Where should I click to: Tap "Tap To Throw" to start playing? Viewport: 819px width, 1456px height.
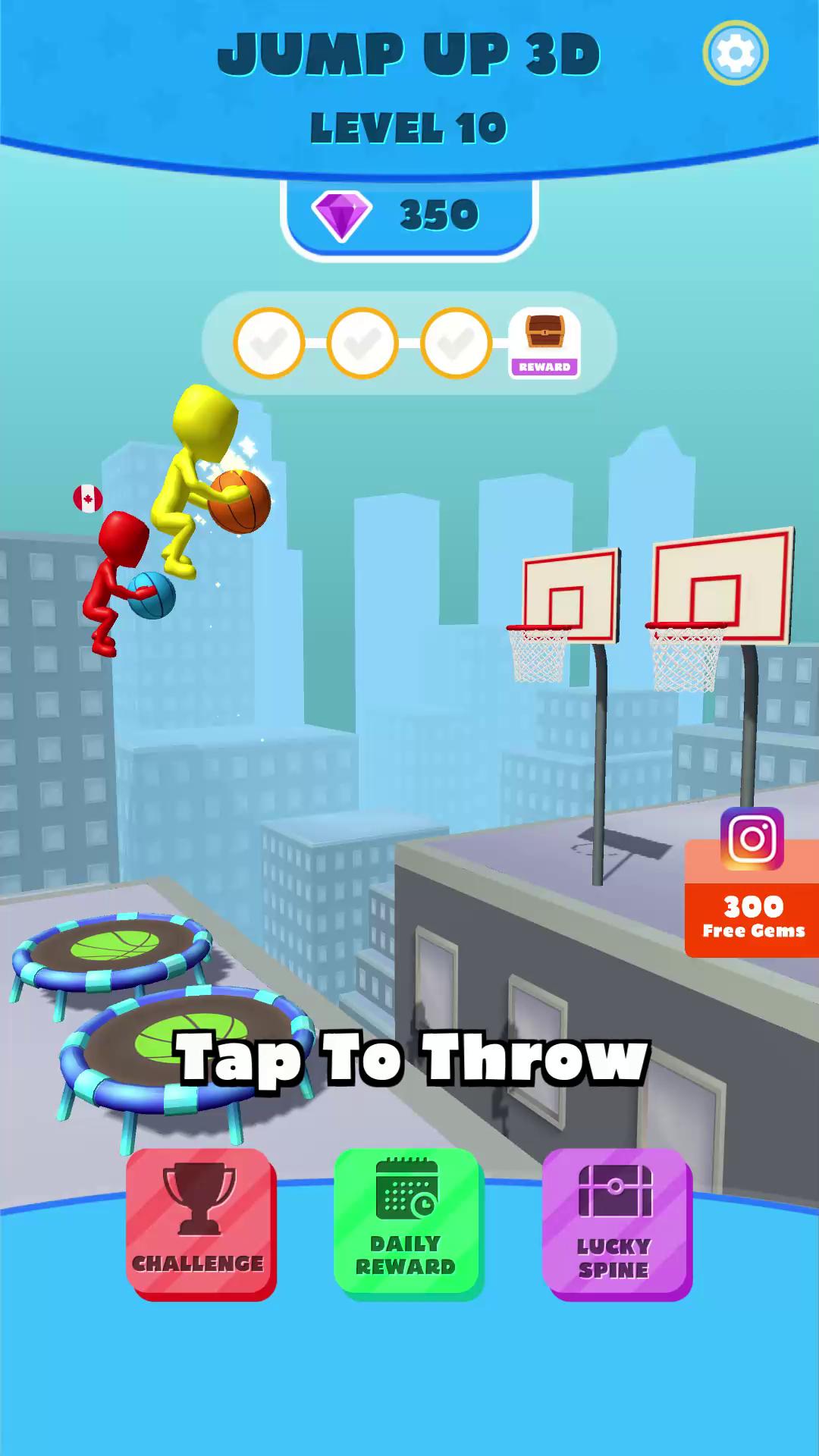coord(413,1059)
